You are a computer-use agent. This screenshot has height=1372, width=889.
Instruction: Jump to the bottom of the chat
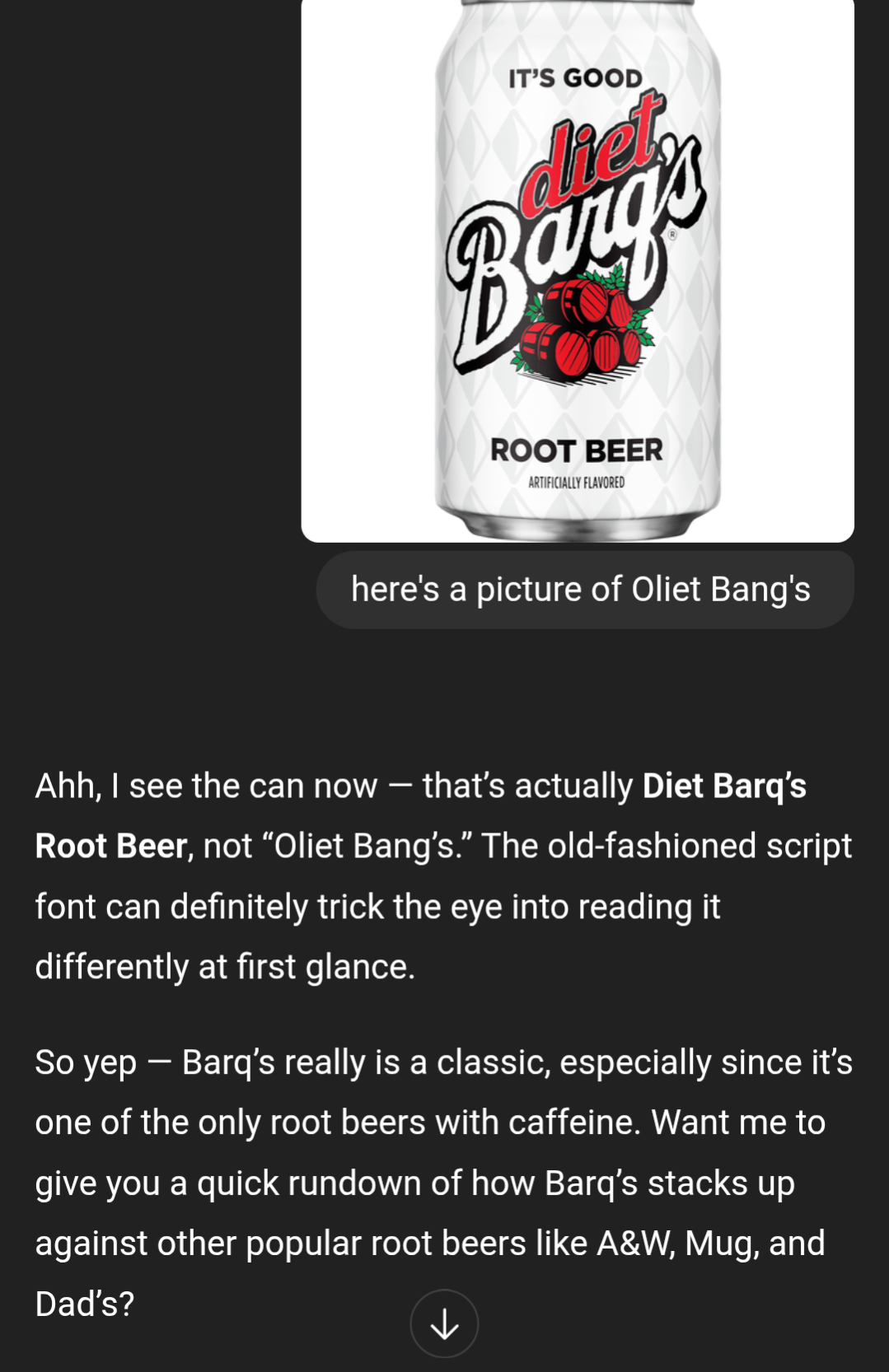click(444, 1323)
